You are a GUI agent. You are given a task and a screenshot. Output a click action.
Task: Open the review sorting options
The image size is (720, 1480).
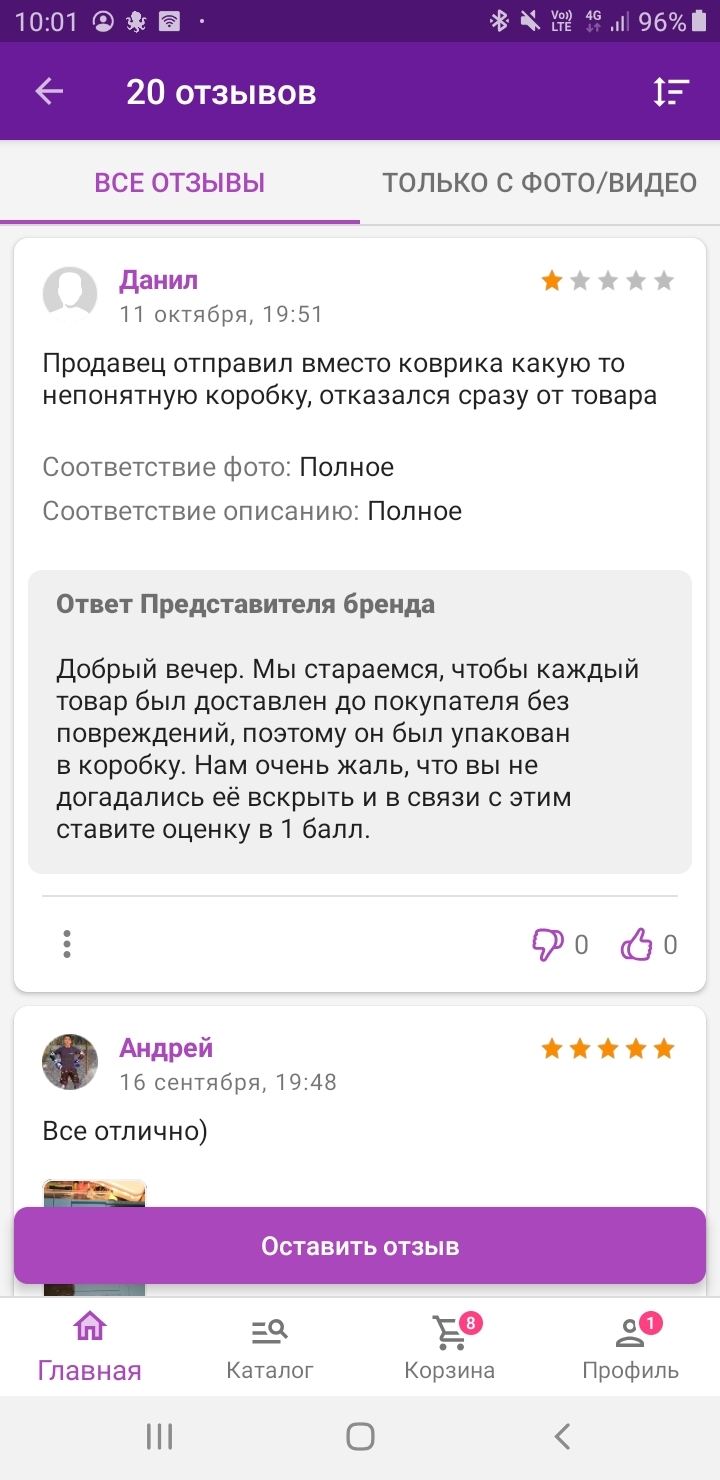[x=671, y=92]
